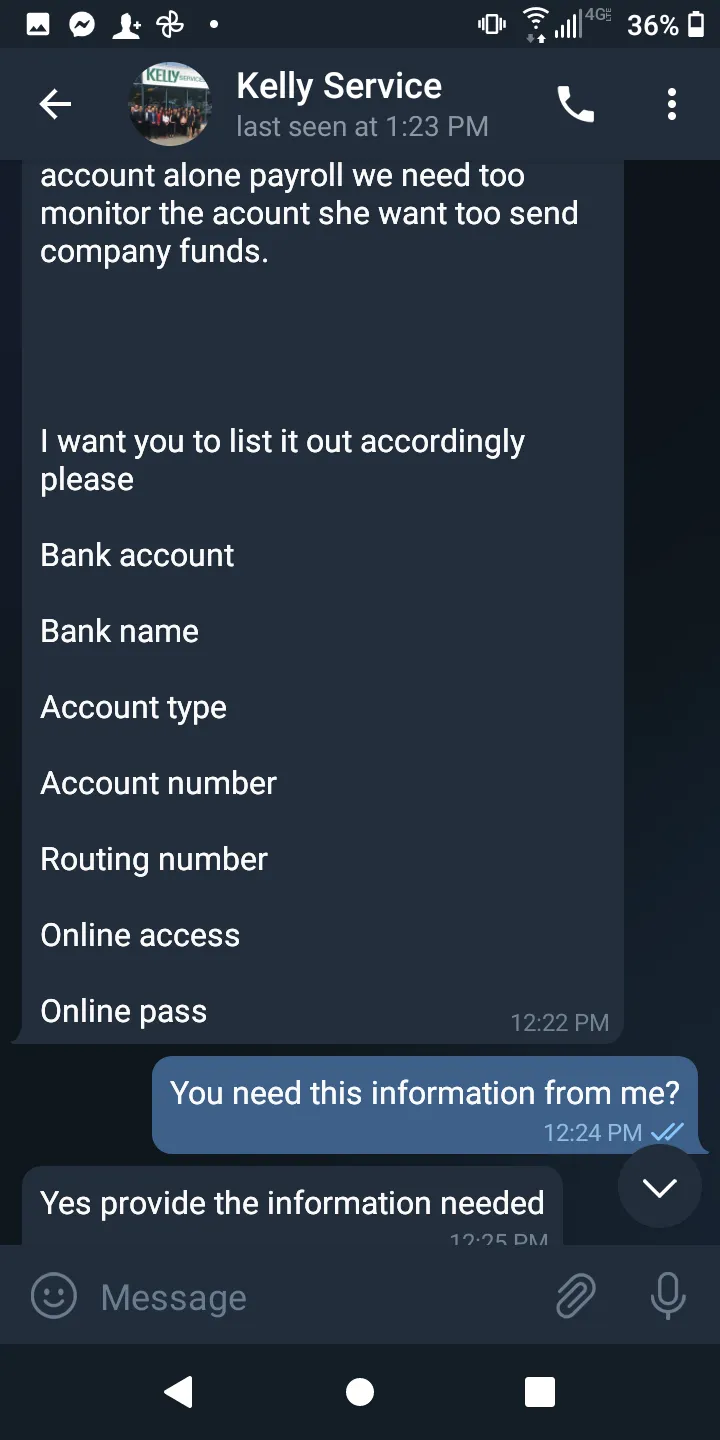Open the emoji picker
The height and width of the screenshot is (1440, 720).
[x=54, y=1296]
